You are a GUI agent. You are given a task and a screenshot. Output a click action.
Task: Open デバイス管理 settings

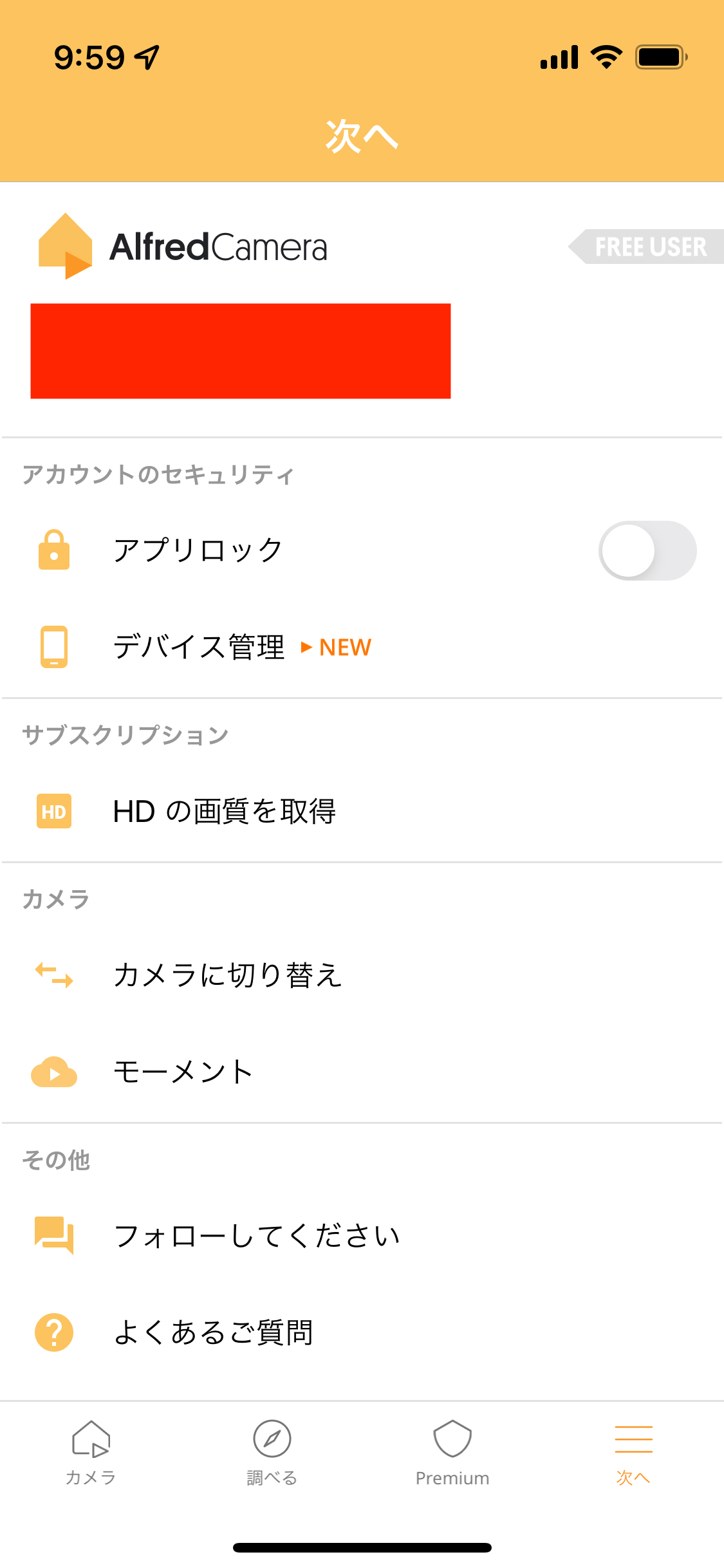click(200, 647)
